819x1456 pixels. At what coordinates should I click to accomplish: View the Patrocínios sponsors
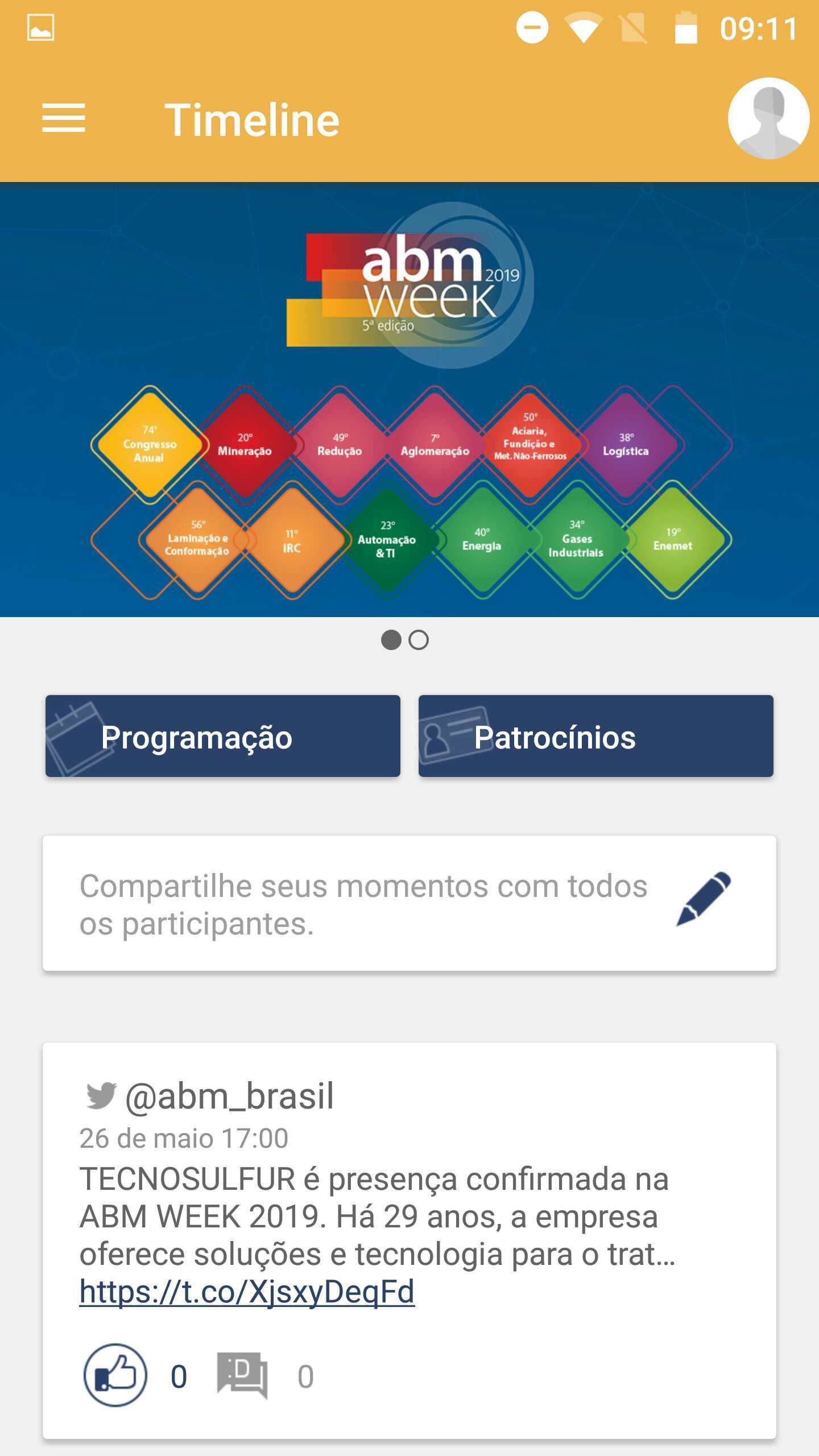point(596,736)
